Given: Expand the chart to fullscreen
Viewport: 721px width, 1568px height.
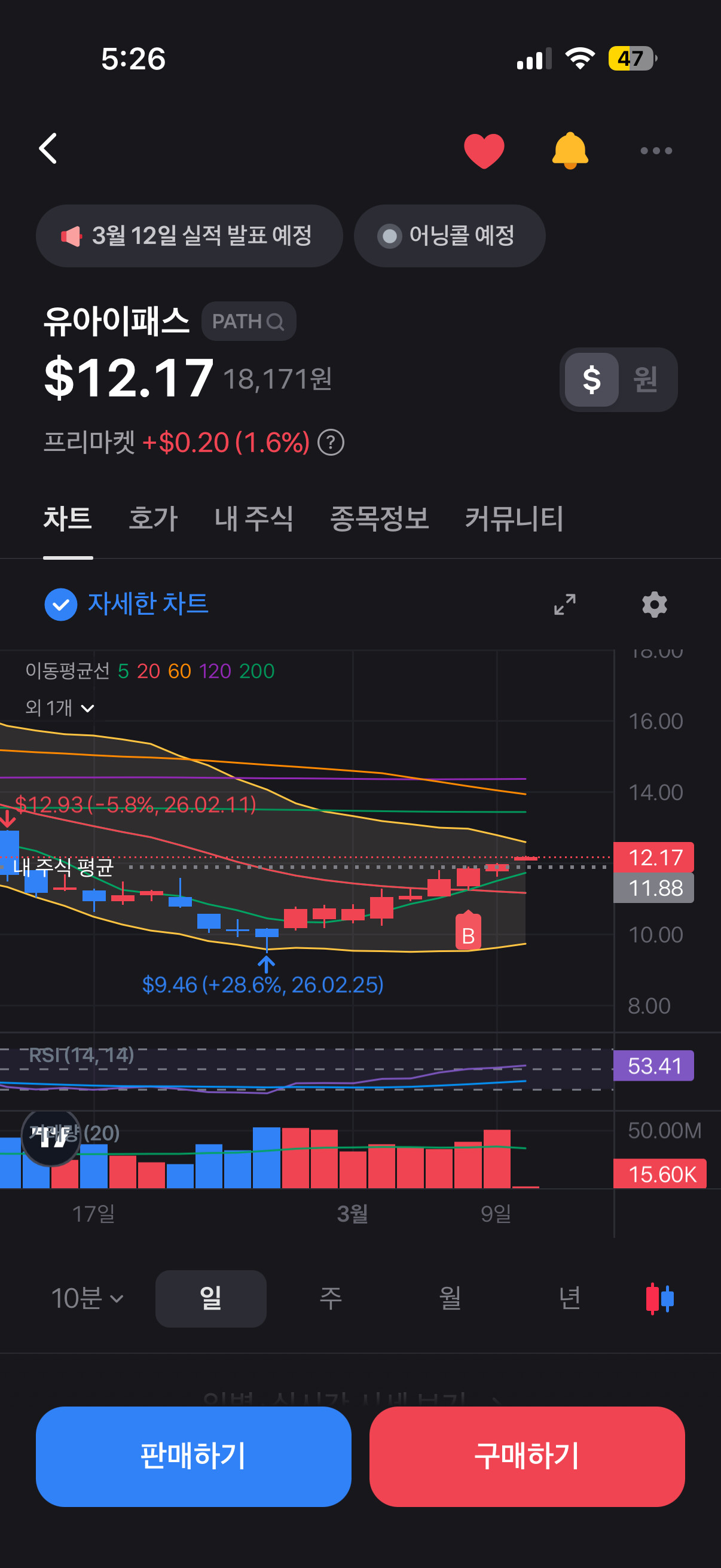Looking at the screenshot, I should [x=564, y=605].
